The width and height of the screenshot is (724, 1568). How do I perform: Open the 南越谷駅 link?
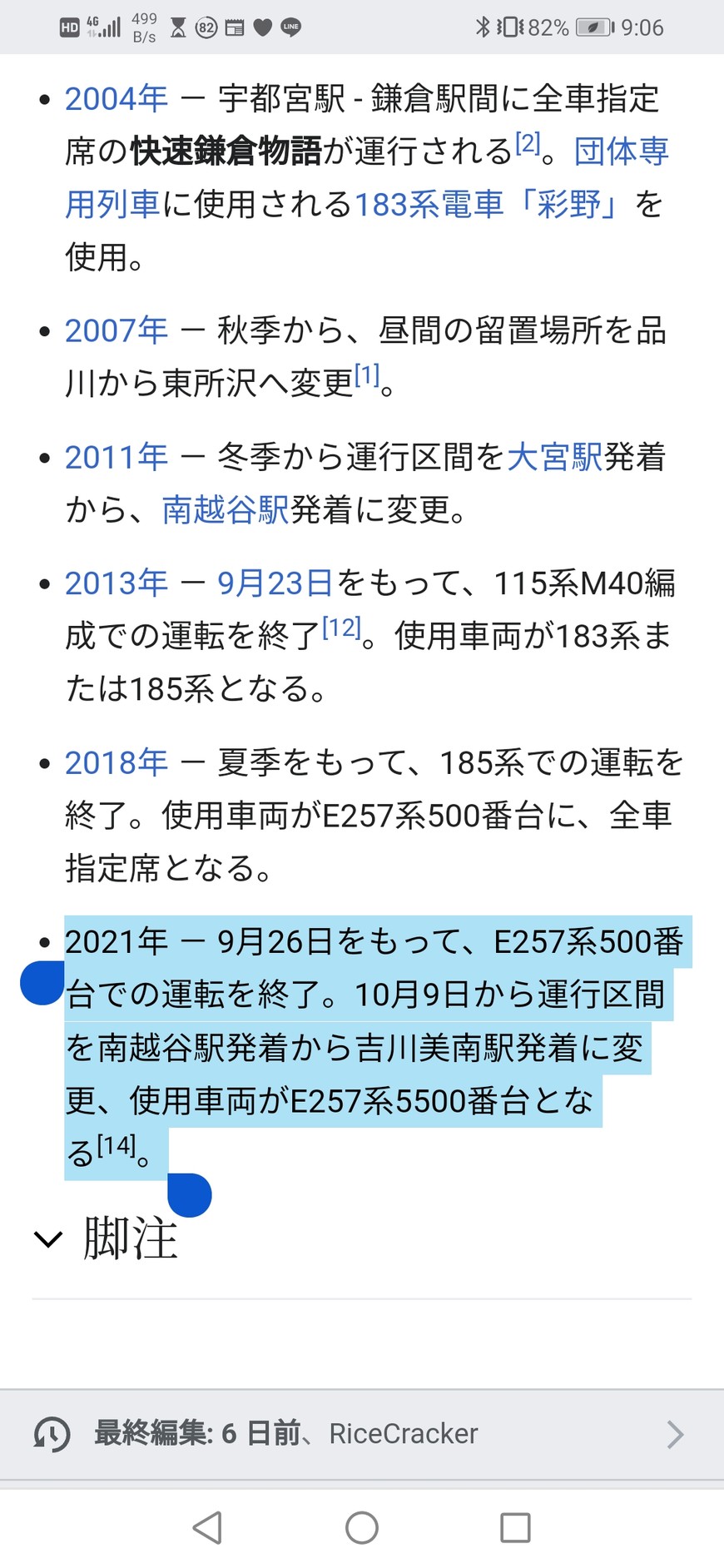[226, 509]
